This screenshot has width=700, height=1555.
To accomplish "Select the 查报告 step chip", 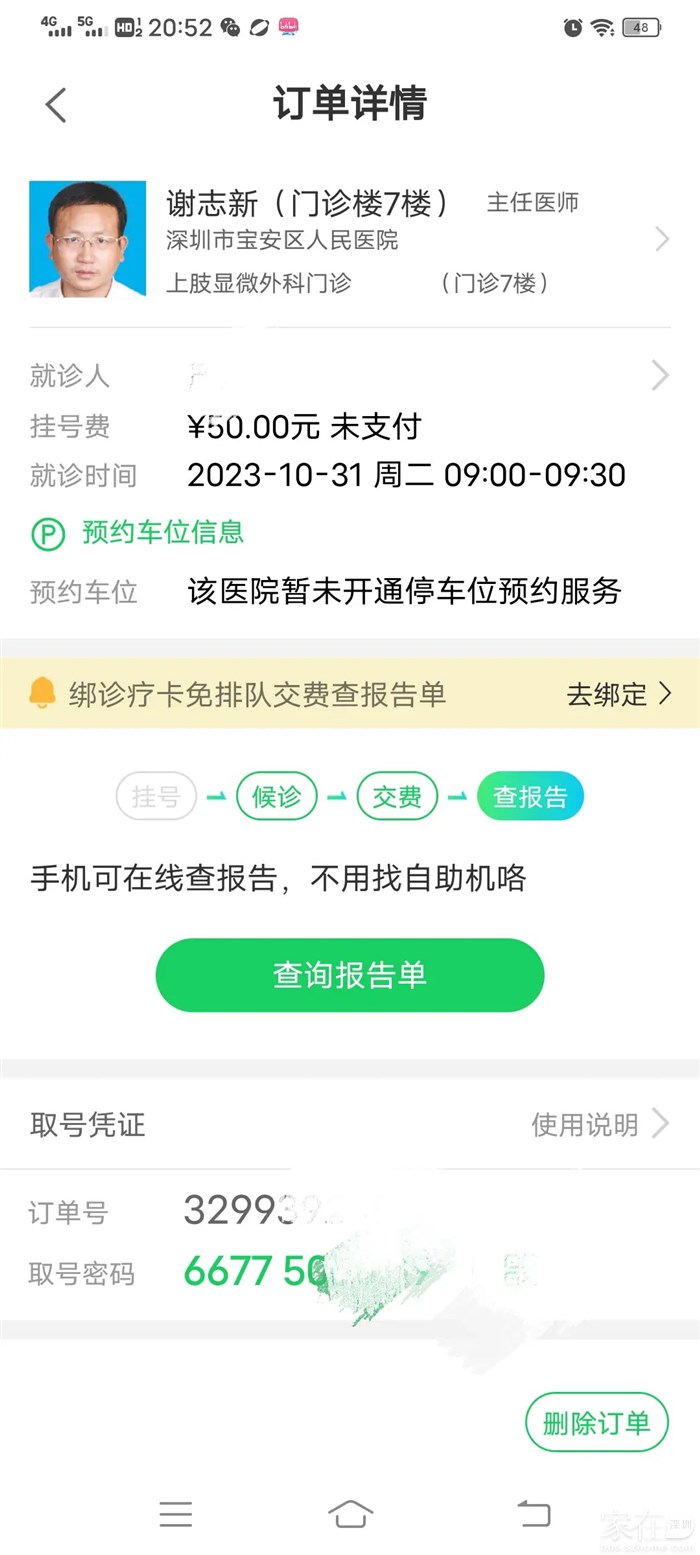I will (530, 797).
